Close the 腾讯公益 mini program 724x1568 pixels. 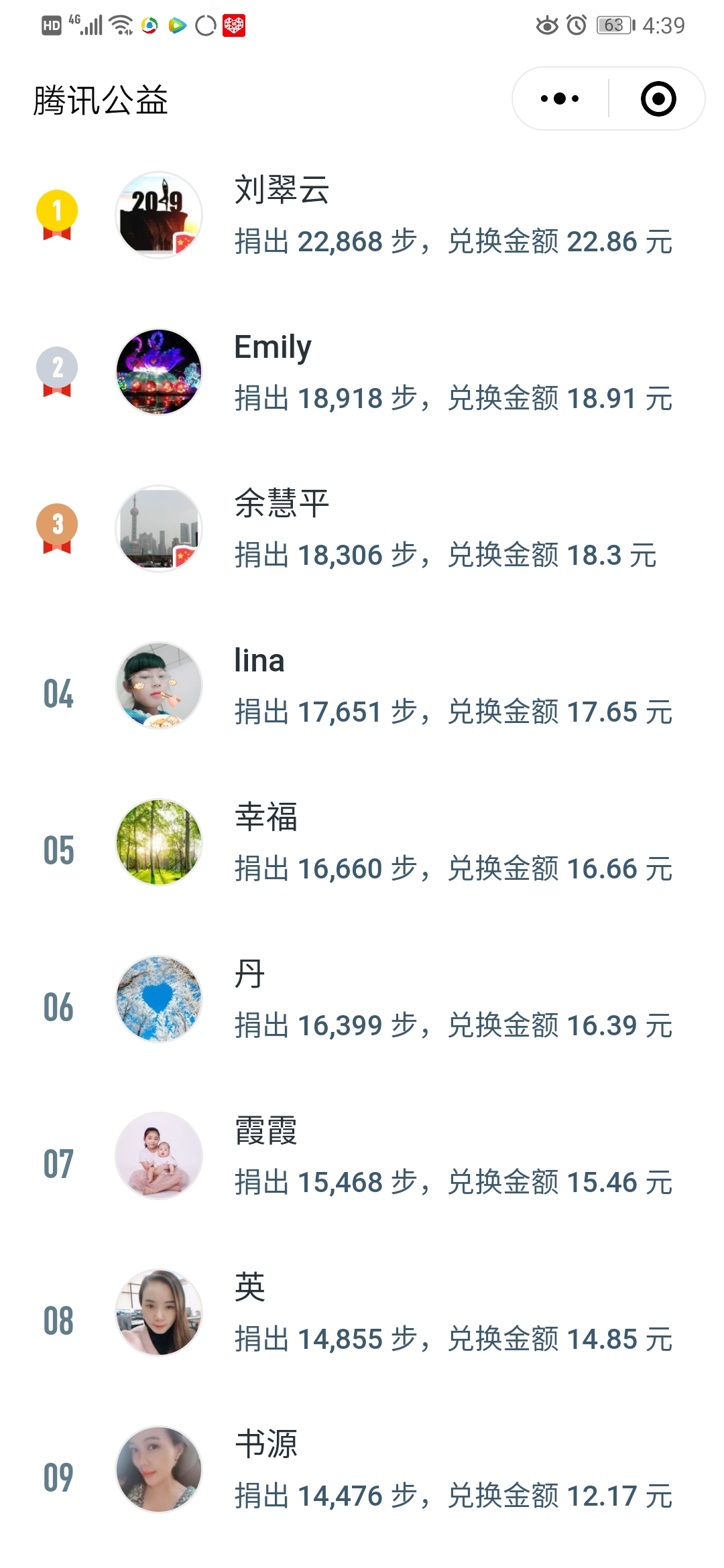(x=658, y=99)
